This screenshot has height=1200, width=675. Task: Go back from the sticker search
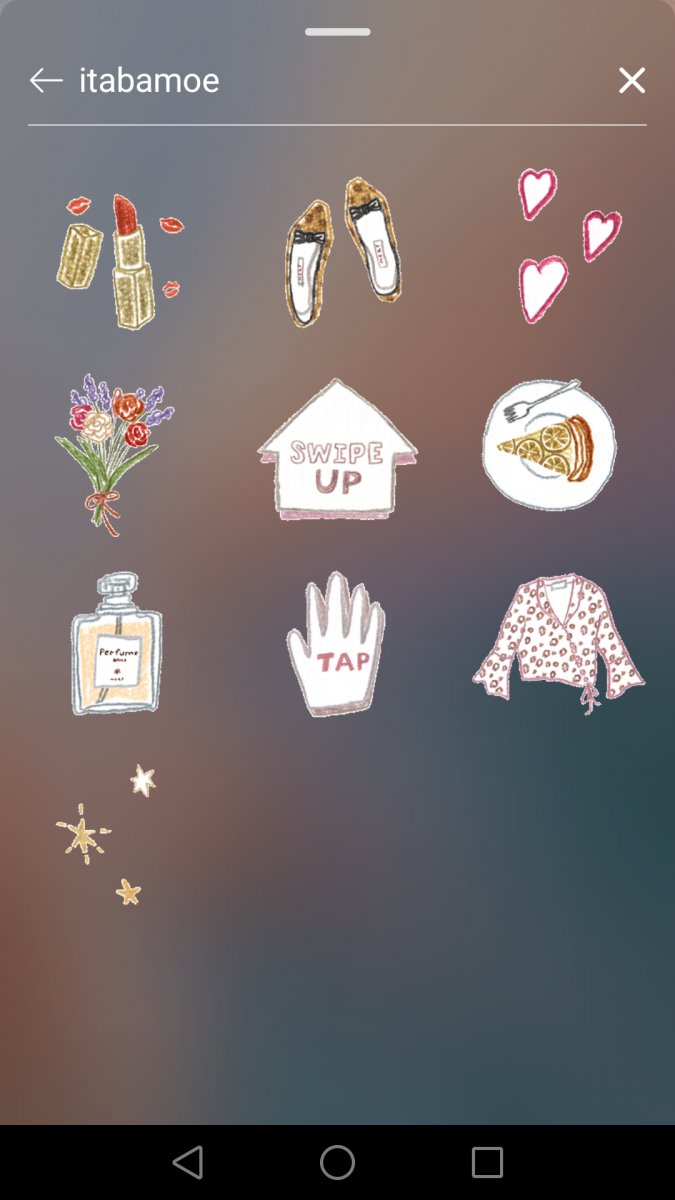click(46, 81)
